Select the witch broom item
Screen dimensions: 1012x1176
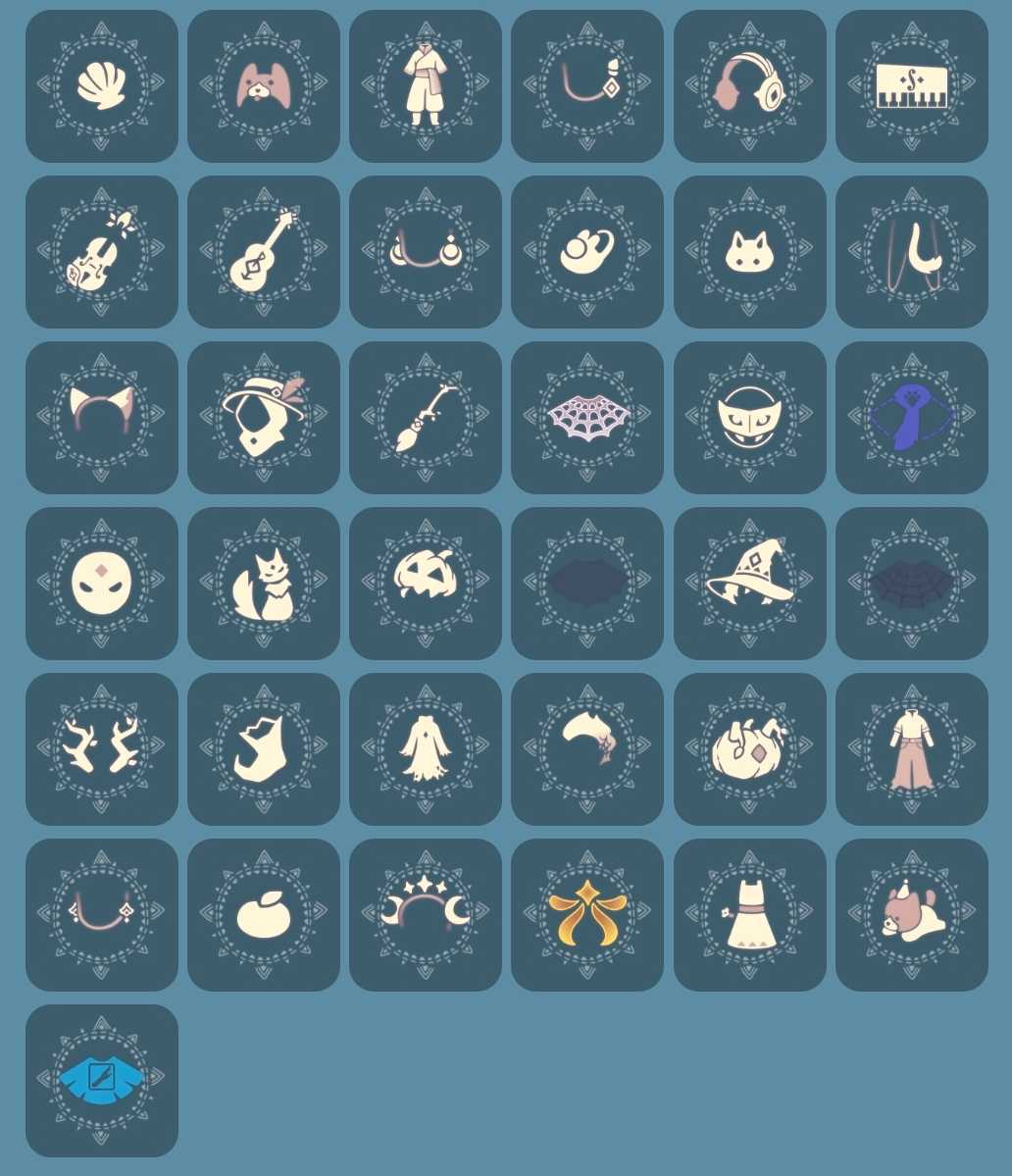pos(426,418)
